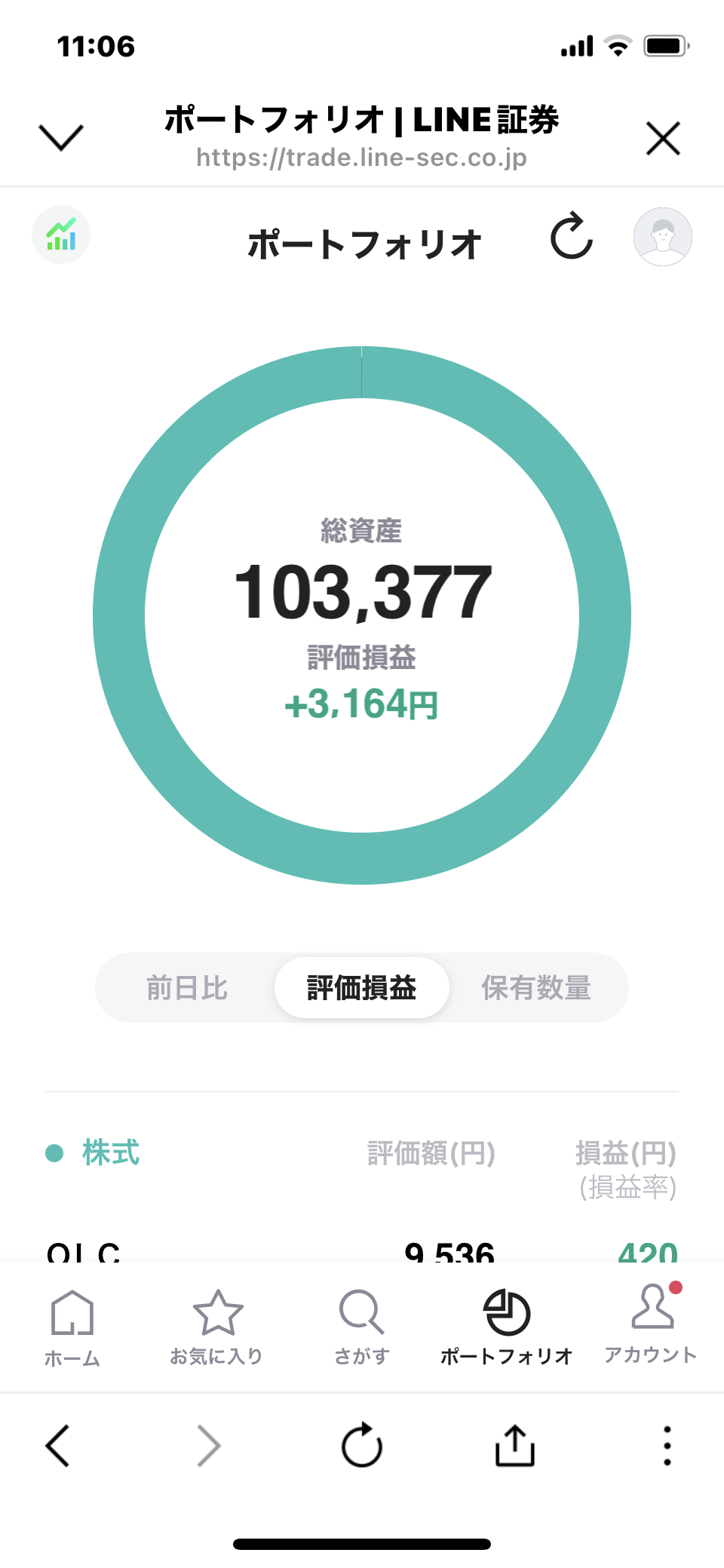
Task: Collapse the in-app browser with down chevron
Action: [60, 138]
